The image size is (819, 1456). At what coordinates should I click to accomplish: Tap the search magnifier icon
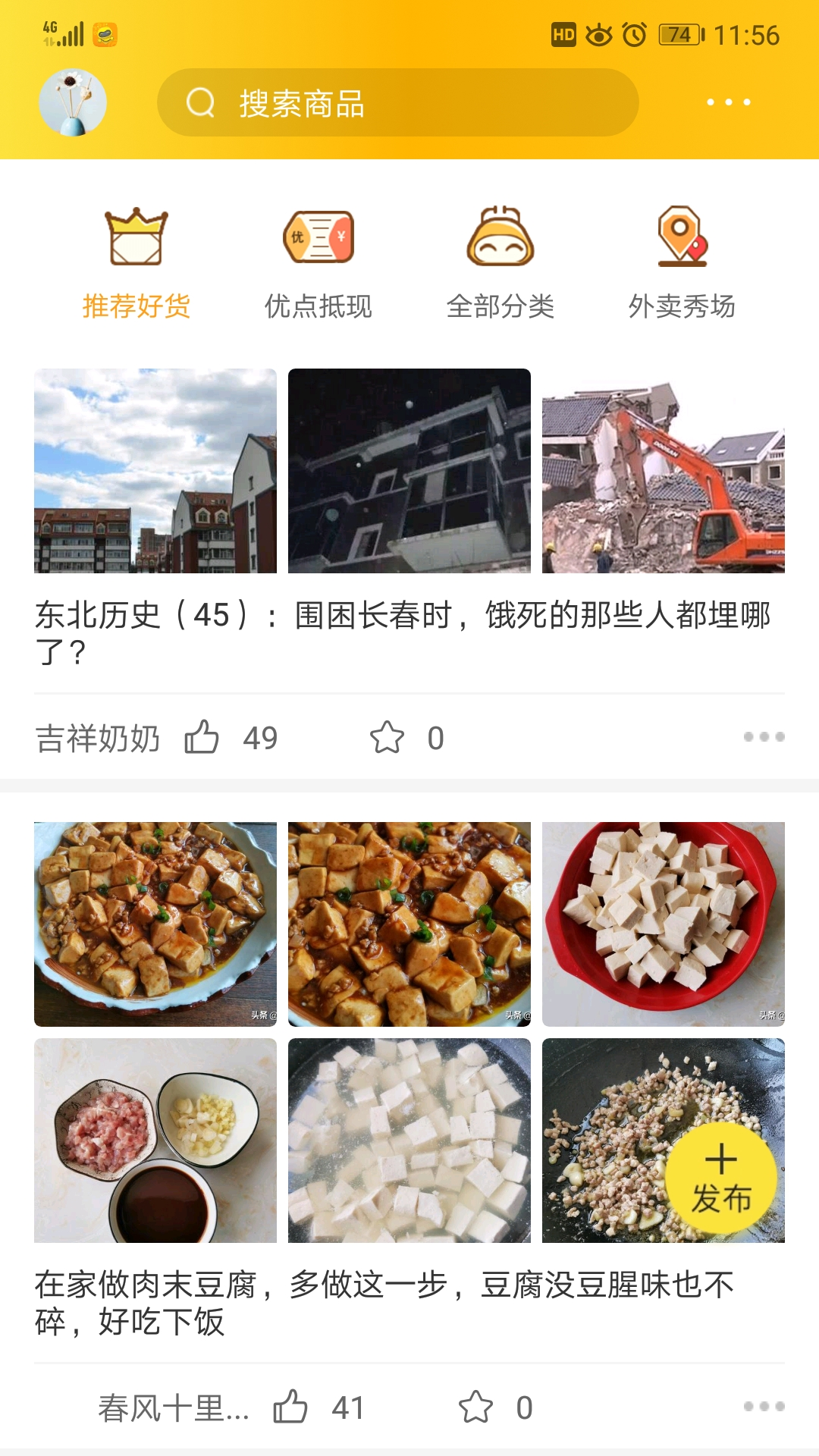(x=199, y=104)
